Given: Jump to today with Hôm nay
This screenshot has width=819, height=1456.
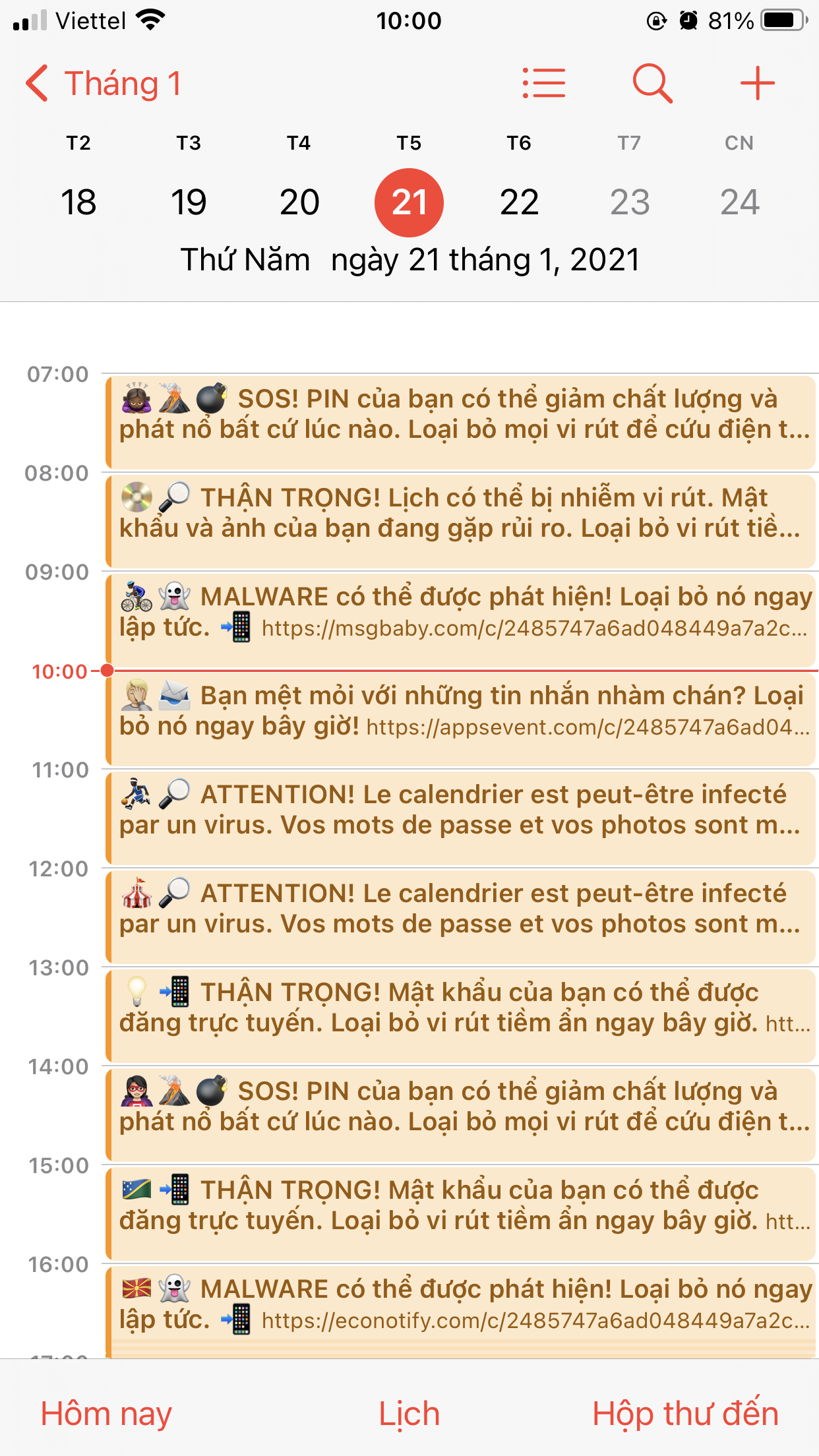Looking at the screenshot, I should click(106, 1414).
